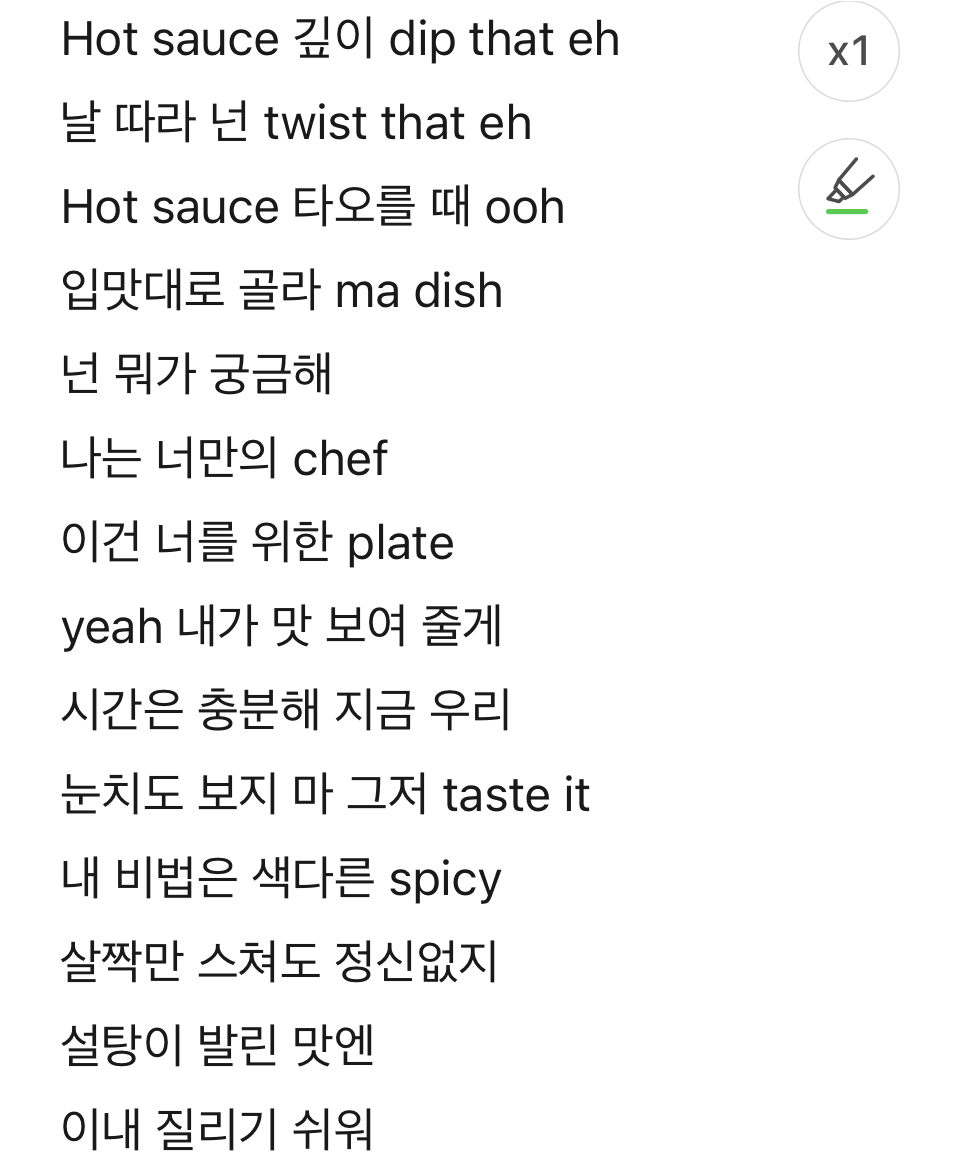Tap the line '내 비법은 색다른 spicy'

tap(281, 878)
